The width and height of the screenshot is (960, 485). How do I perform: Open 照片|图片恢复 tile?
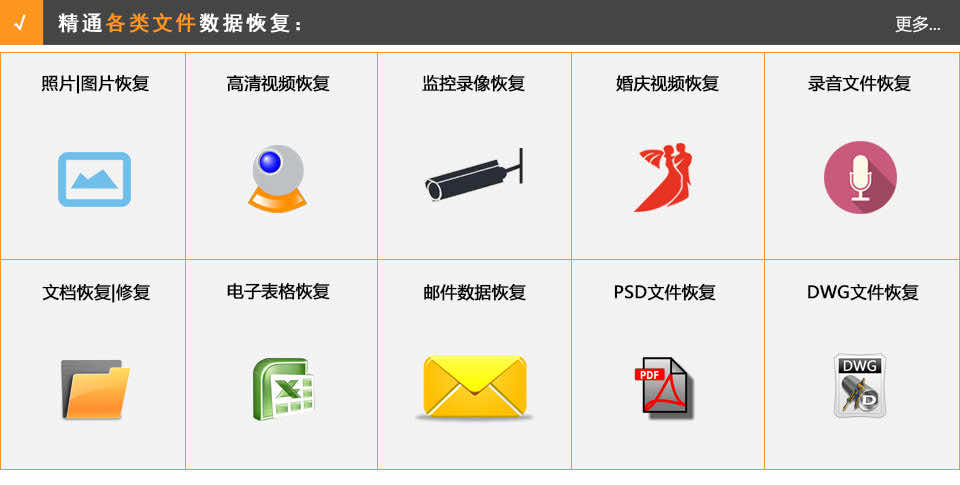(94, 157)
